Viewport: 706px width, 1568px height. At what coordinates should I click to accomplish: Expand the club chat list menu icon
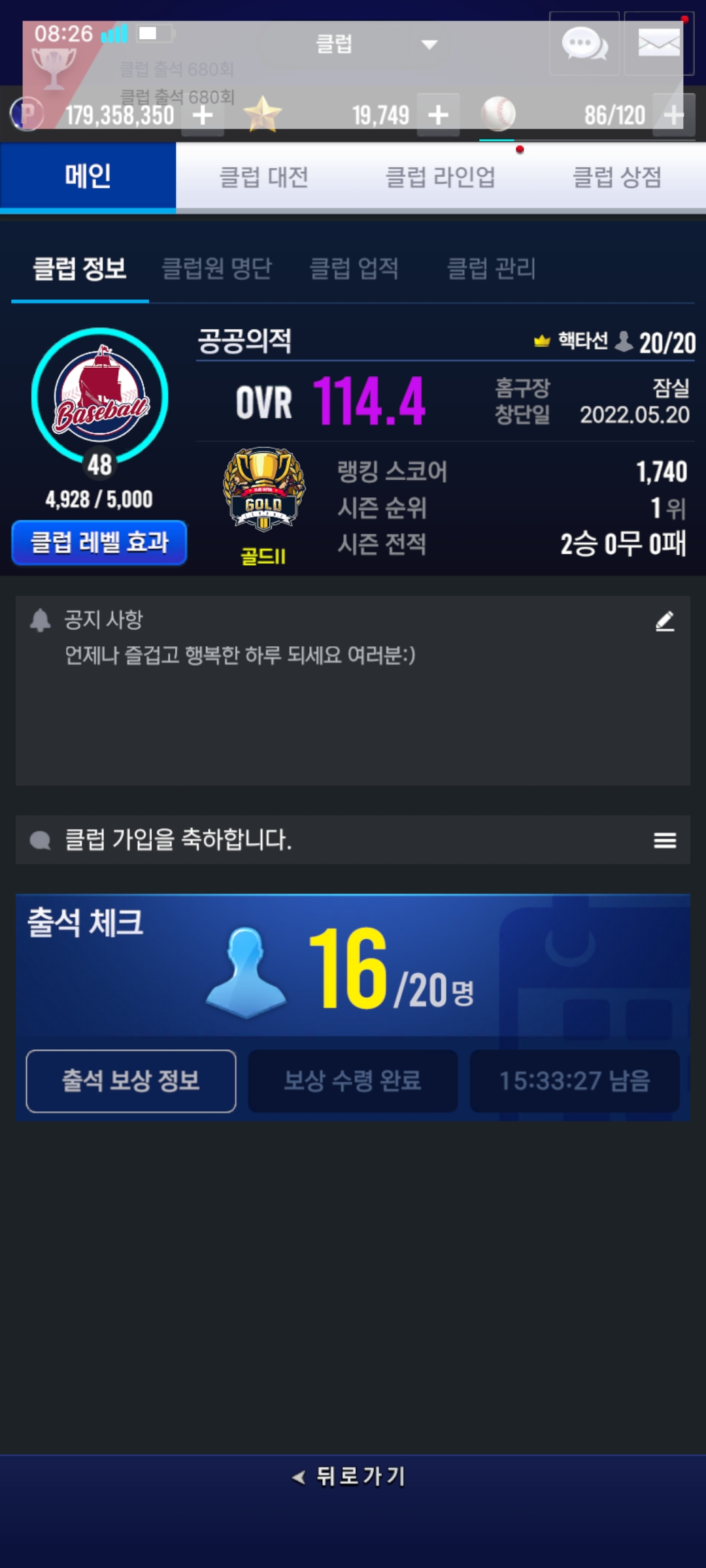coord(665,840)
